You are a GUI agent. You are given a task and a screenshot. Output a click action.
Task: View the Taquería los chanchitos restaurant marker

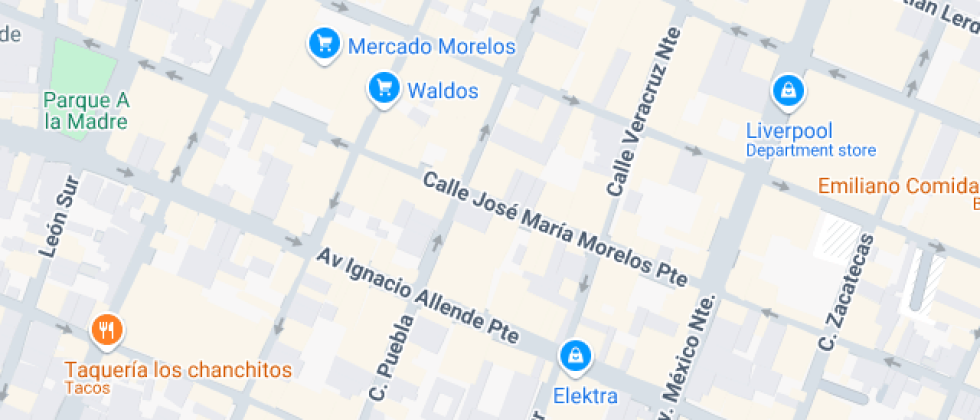(107, 330)
